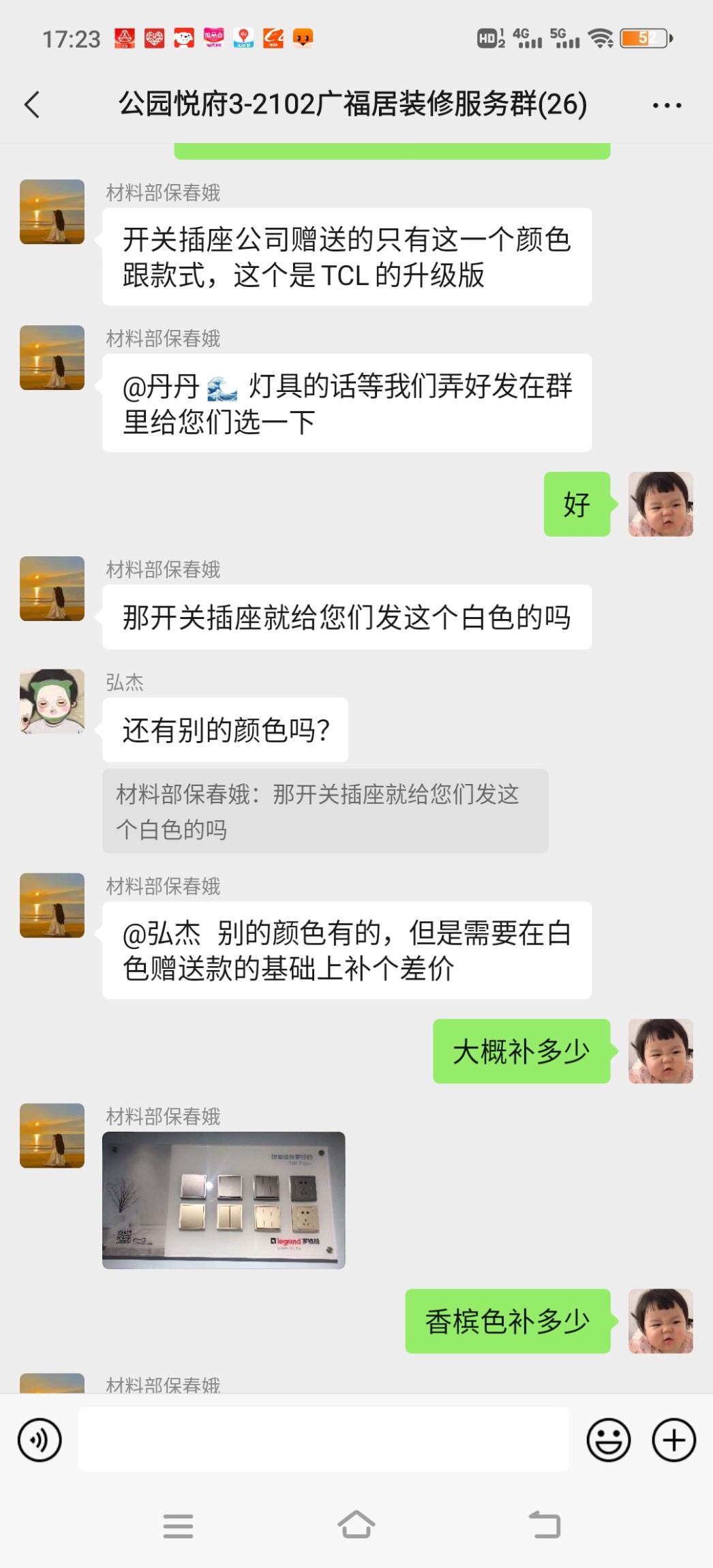
Task: Open the emoji picker
Action: point(608,1440)
